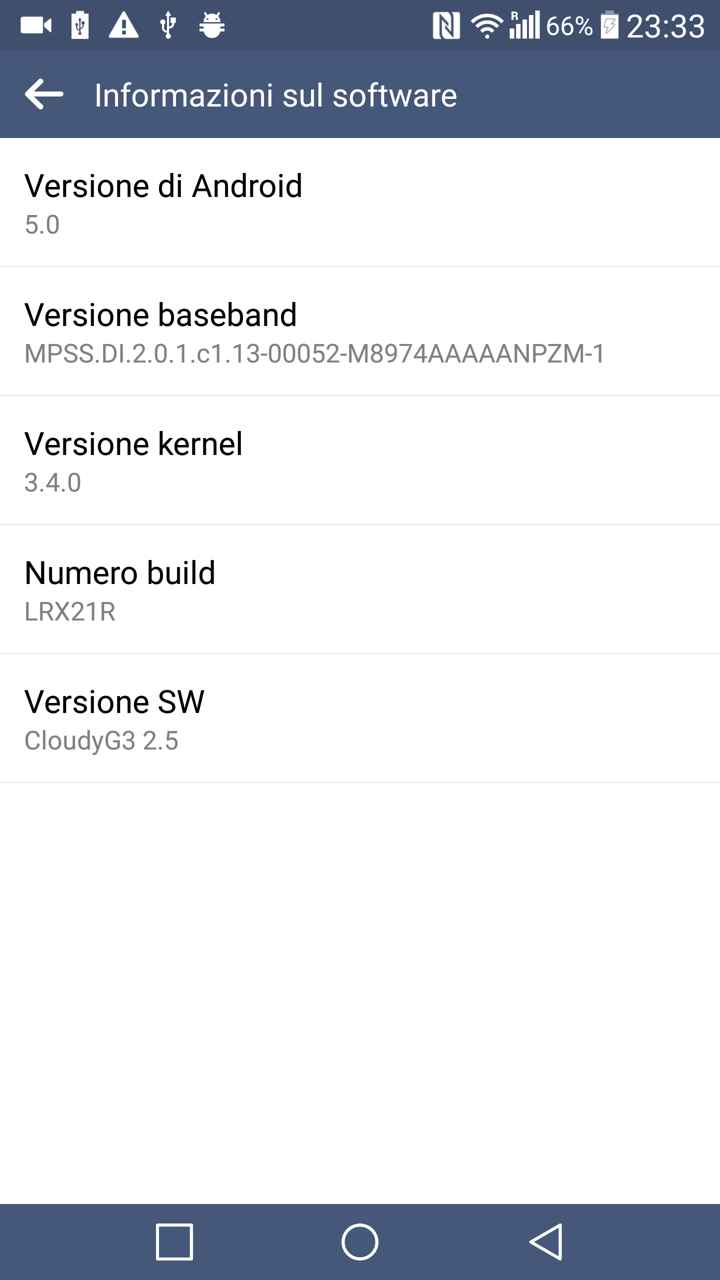Tap the Versione di Android row
Image resolution: width=720 pixels, height=1280 pixels.
coord(360,203)
